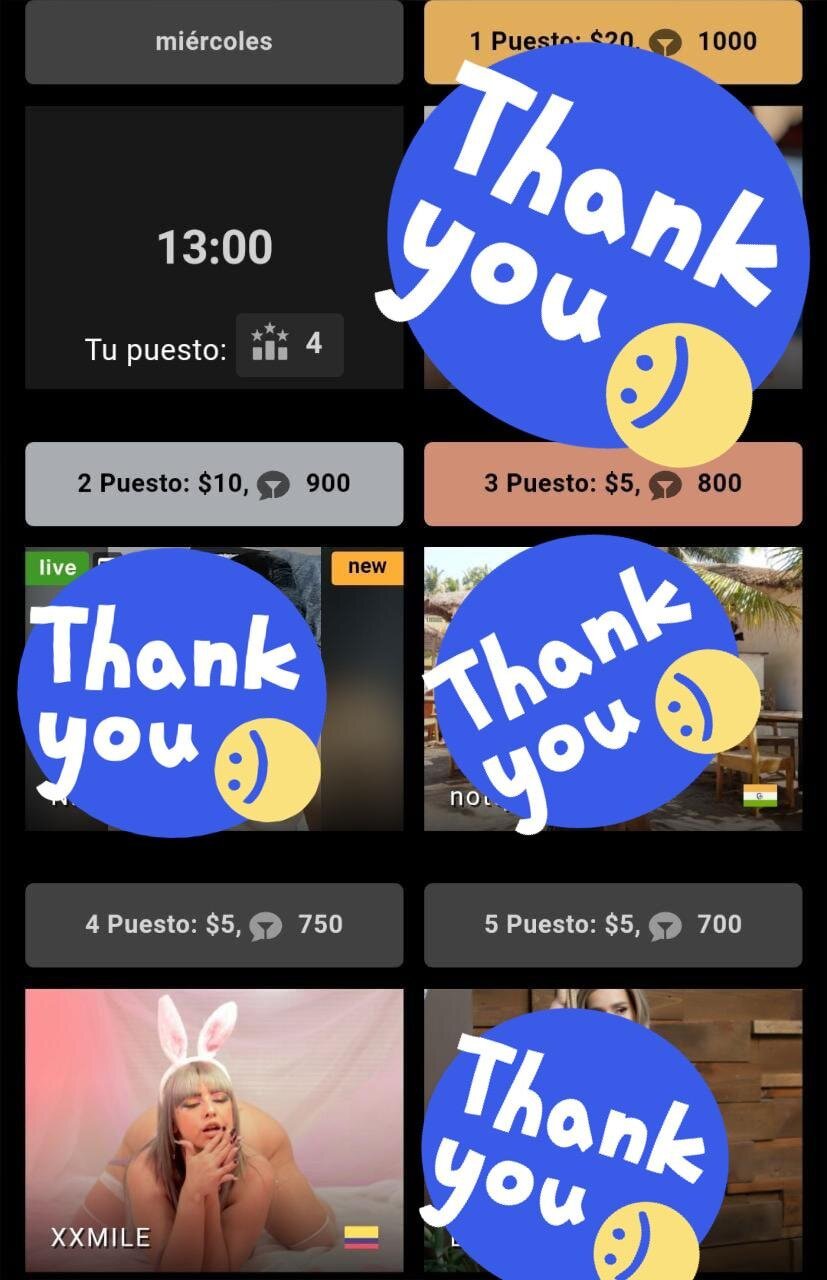Screen dimensions: 827x1280
Task: Open the live room under 2 Puesto
Action: (214, 688)
